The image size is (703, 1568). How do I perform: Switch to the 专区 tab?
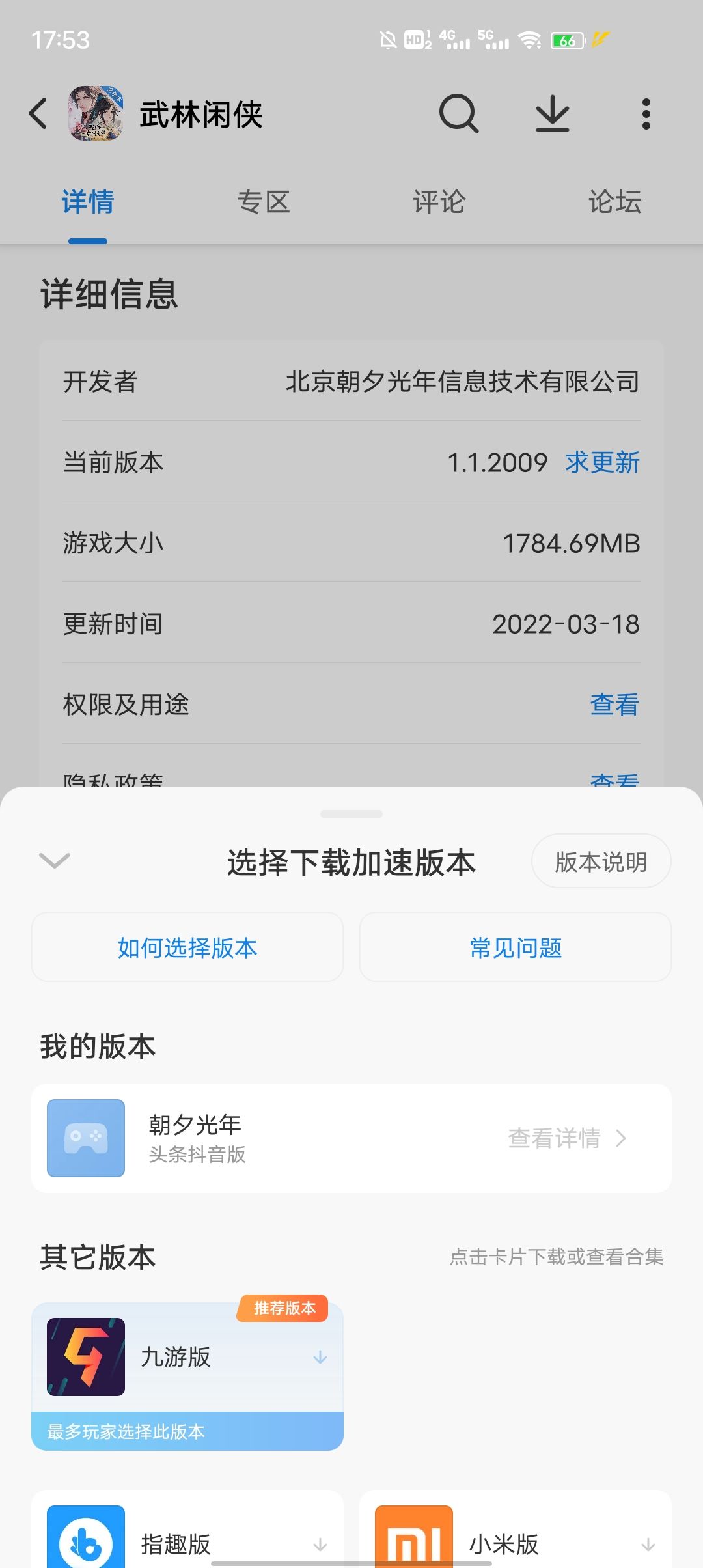[264, 203]
